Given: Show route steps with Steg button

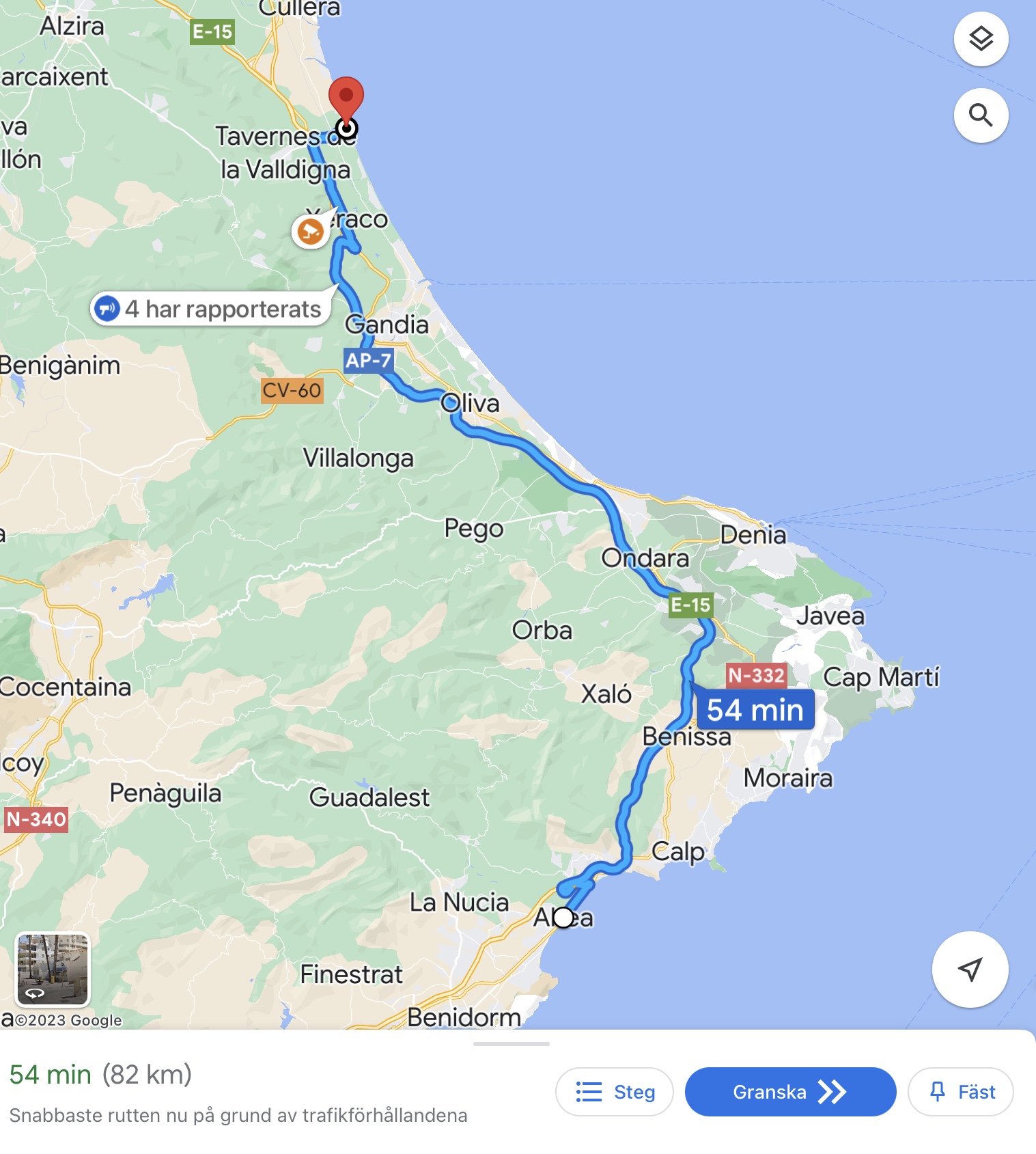Looking at the screenshot, I should [615, 1092].
